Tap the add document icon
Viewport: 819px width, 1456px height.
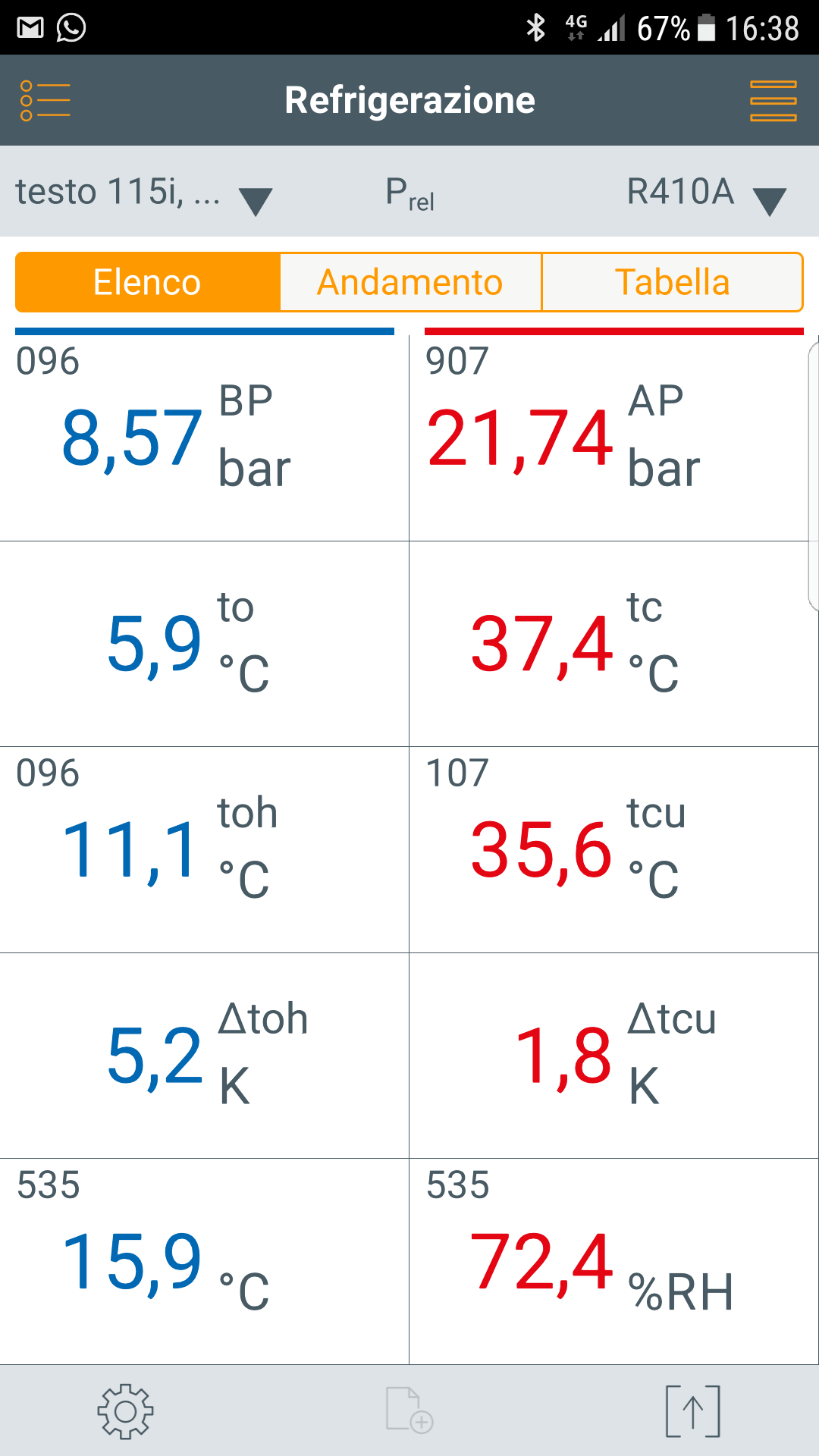coord(409,1411)
